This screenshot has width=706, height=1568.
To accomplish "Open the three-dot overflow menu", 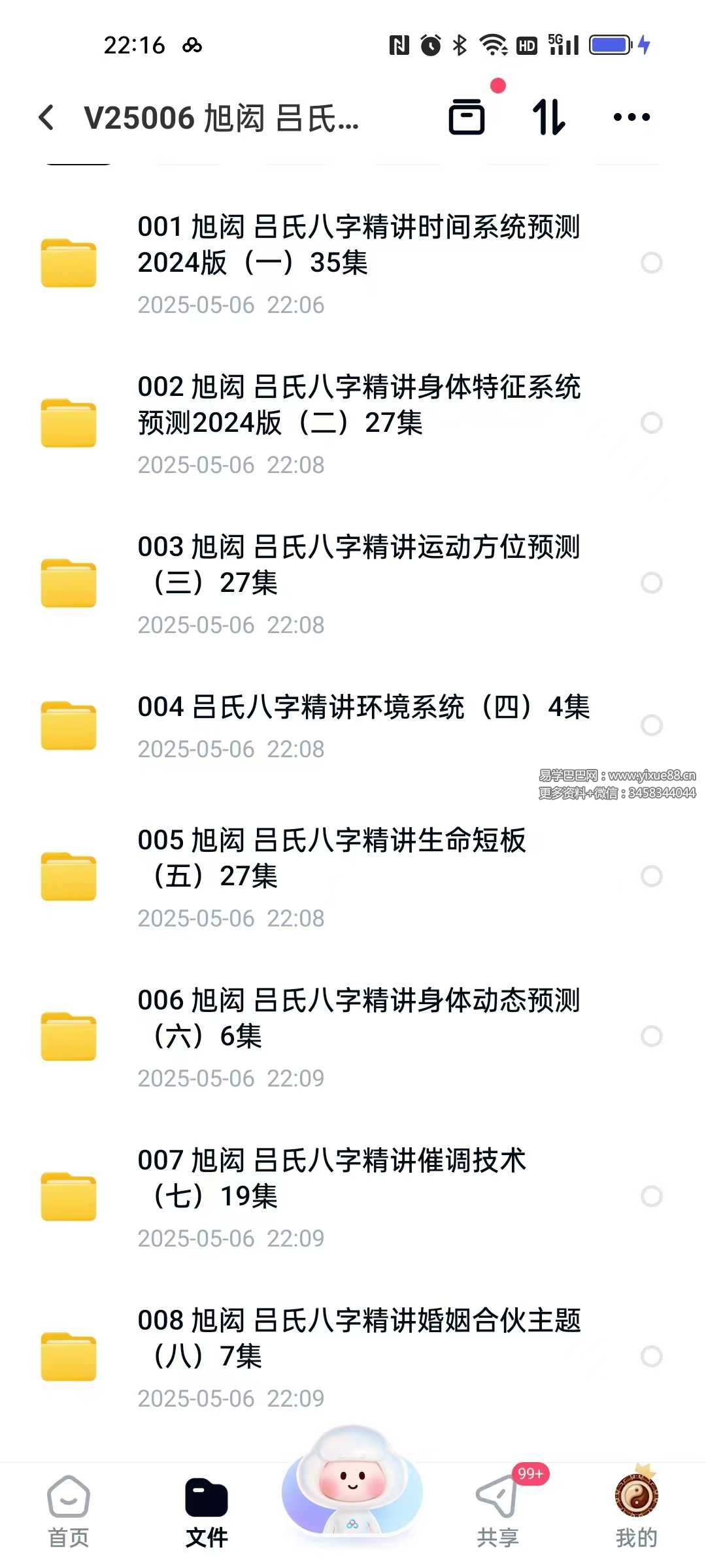I will pyautogui.click(x=631, y=118).
